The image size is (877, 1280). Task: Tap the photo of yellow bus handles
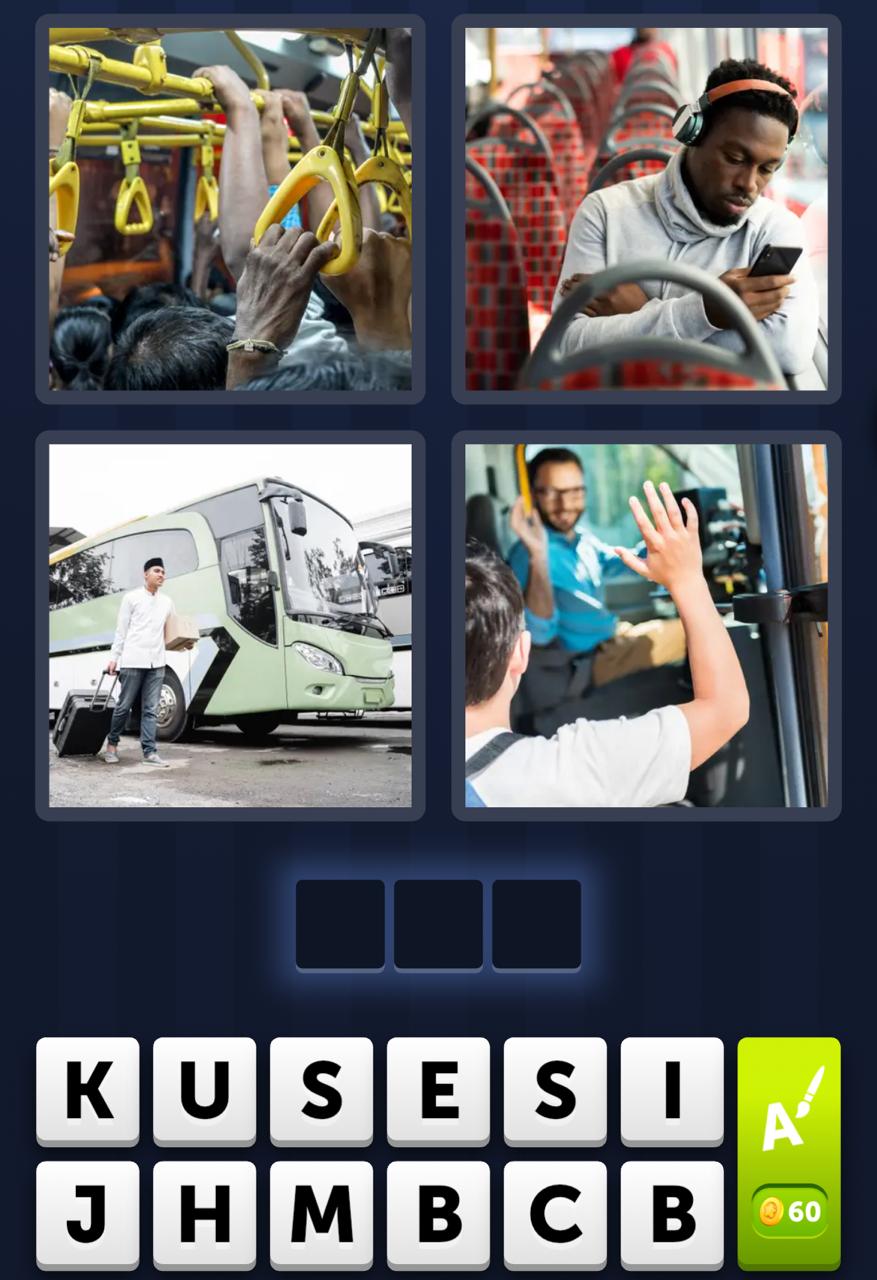230,207
